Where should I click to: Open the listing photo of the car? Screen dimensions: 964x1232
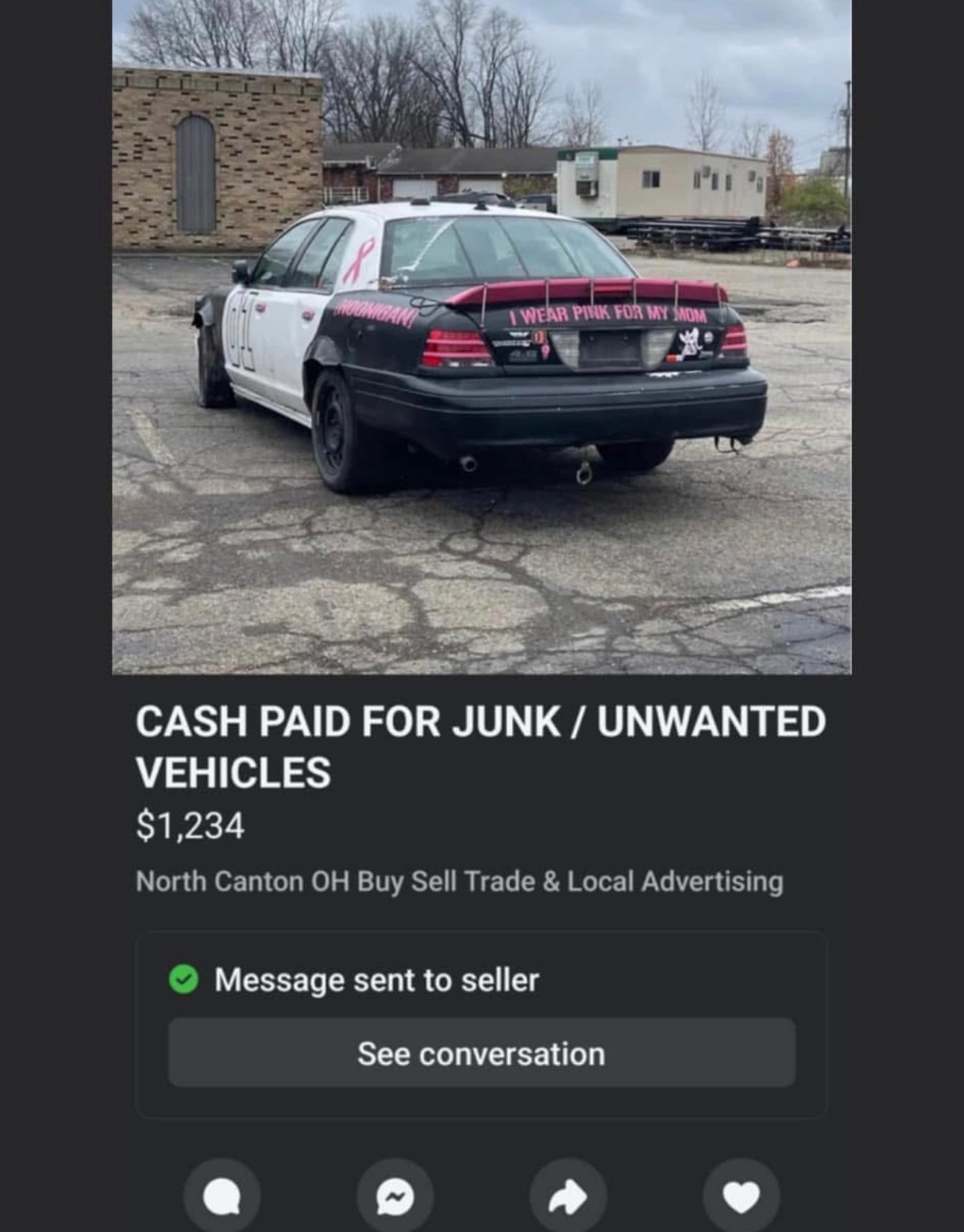(x=481, y=336)
